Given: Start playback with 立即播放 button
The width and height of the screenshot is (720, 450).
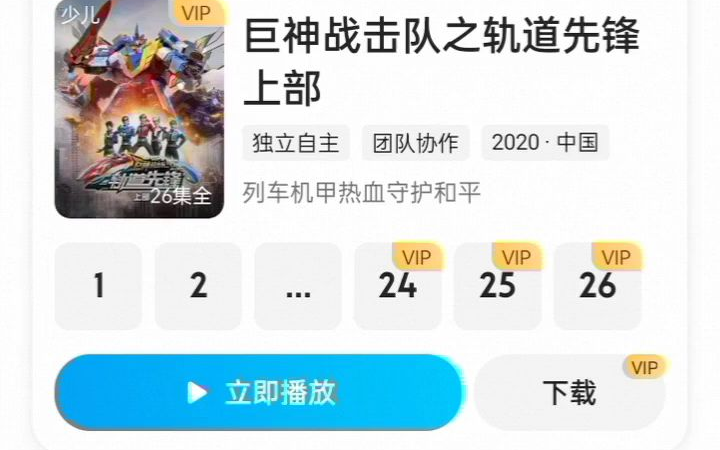Looking at the screenshot, I should tap(259, 392).
